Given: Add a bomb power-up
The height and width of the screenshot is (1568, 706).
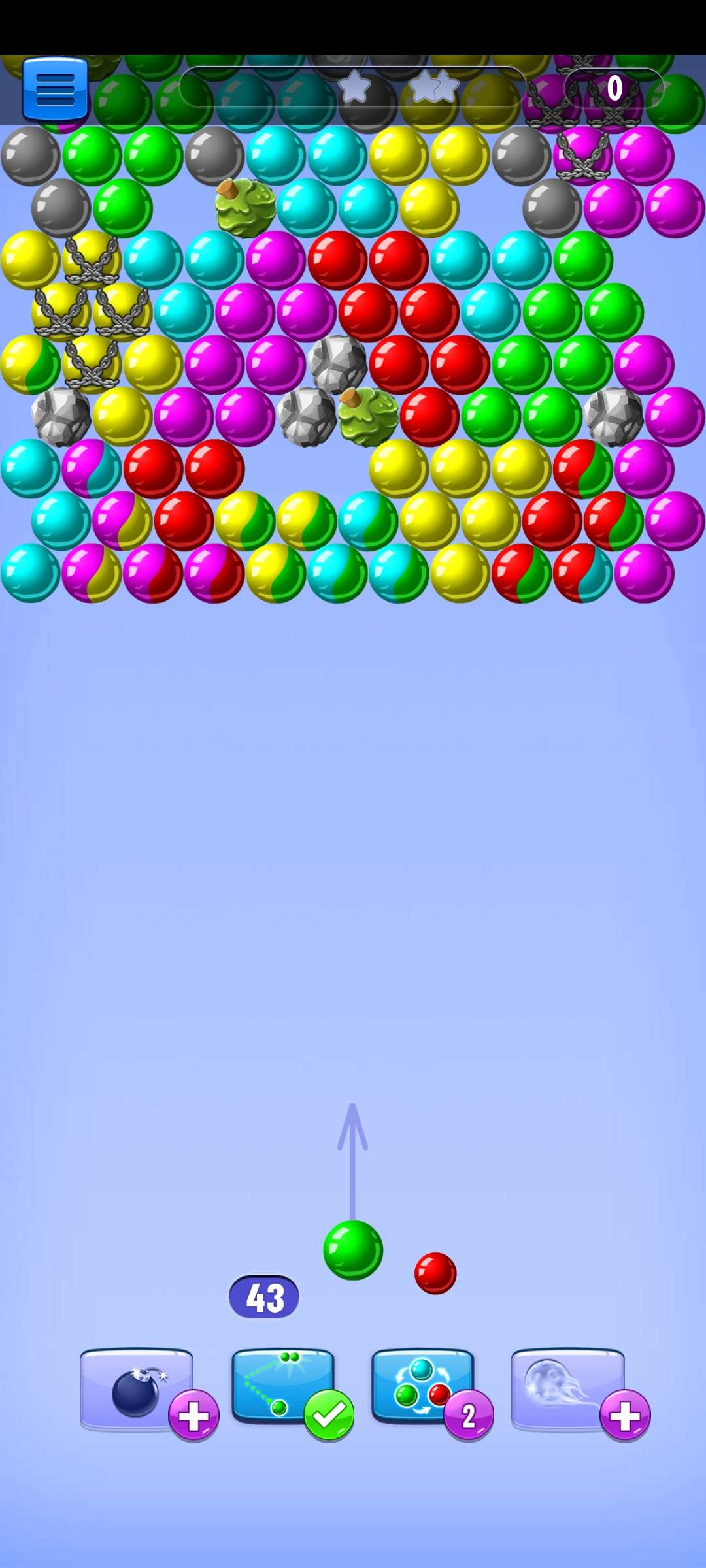Looking at the screenshot, I should (193, 1415).
